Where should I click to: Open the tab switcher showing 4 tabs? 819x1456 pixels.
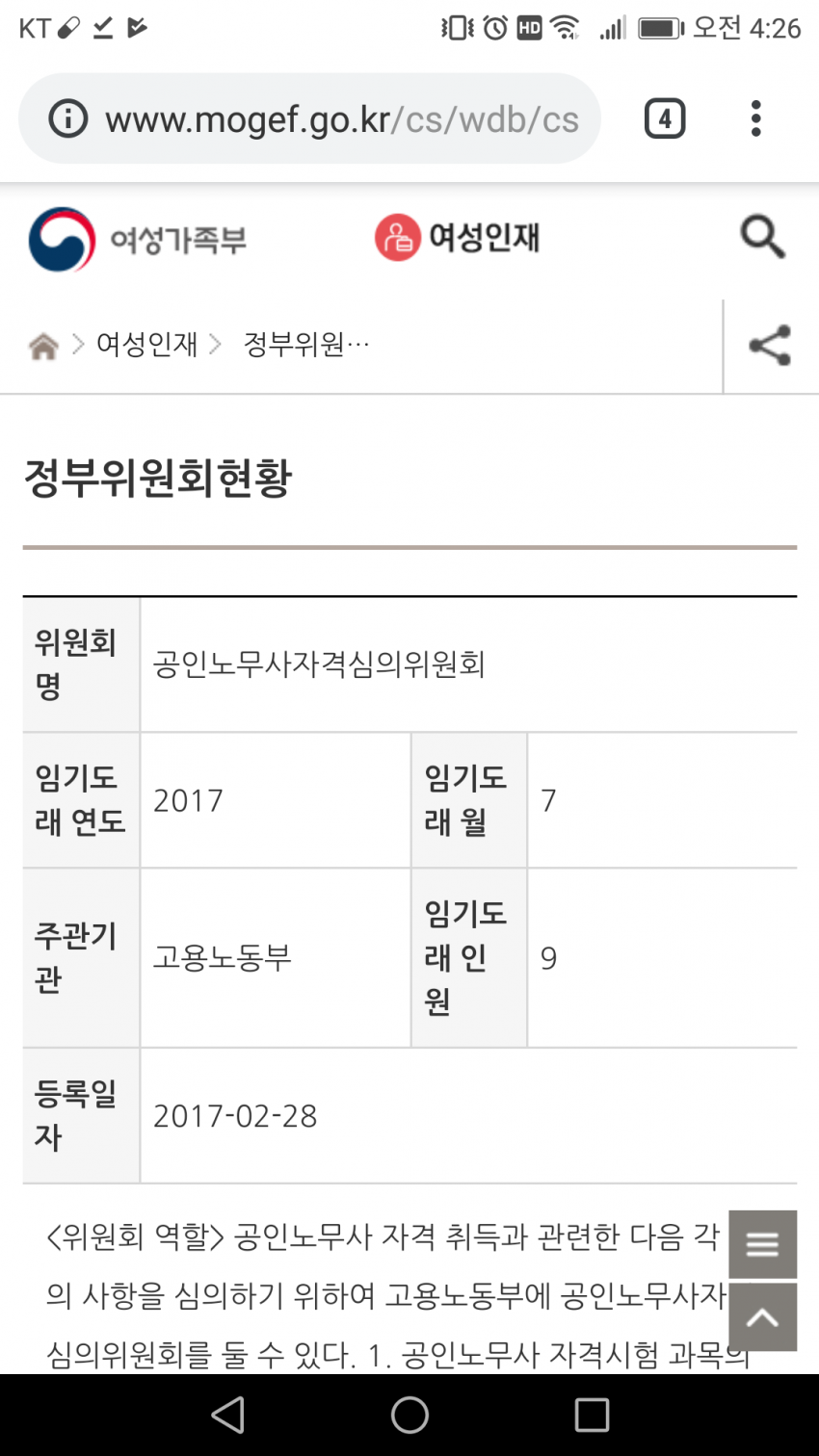pos(665,119)
